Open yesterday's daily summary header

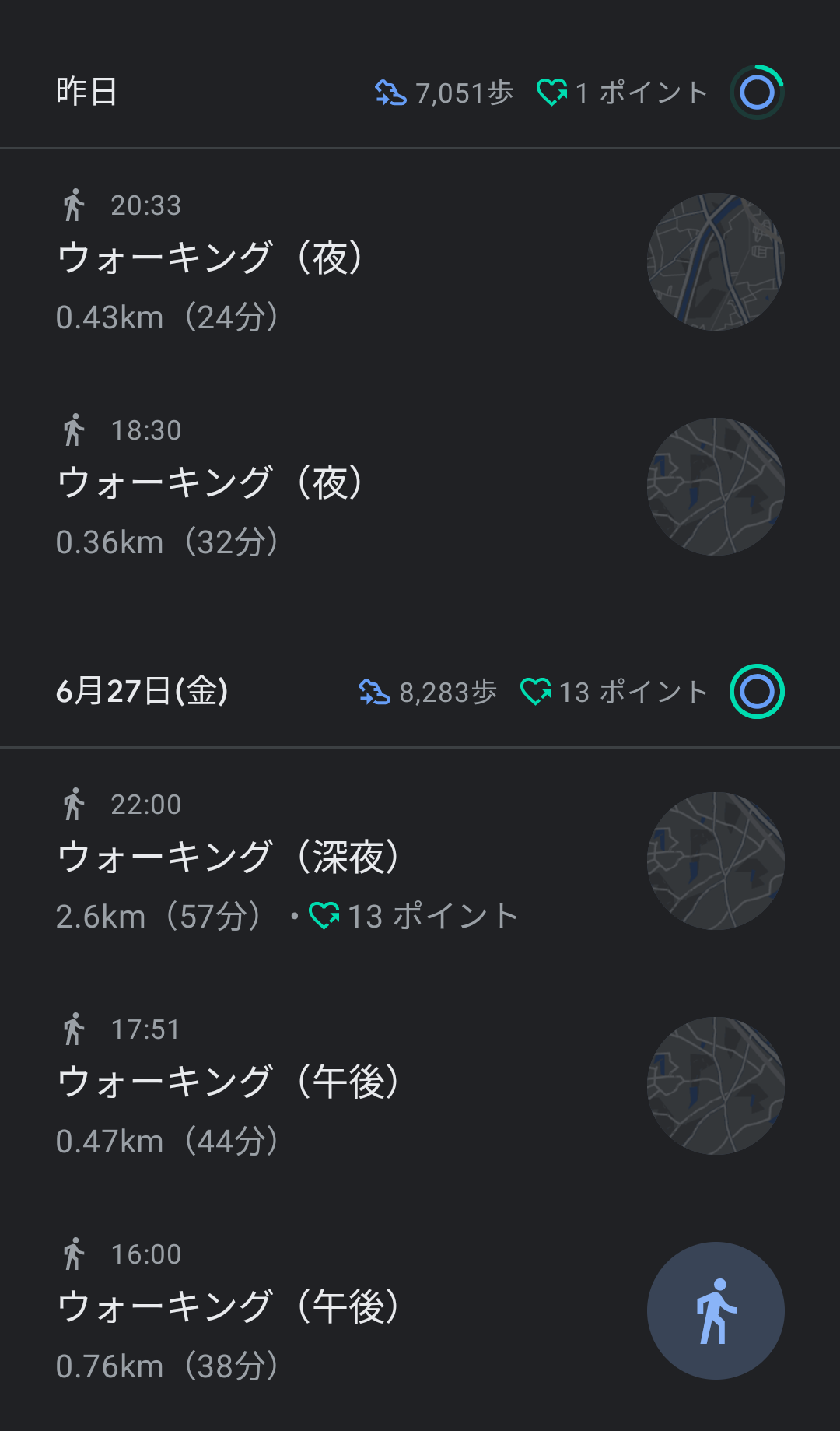coord(420,92)
